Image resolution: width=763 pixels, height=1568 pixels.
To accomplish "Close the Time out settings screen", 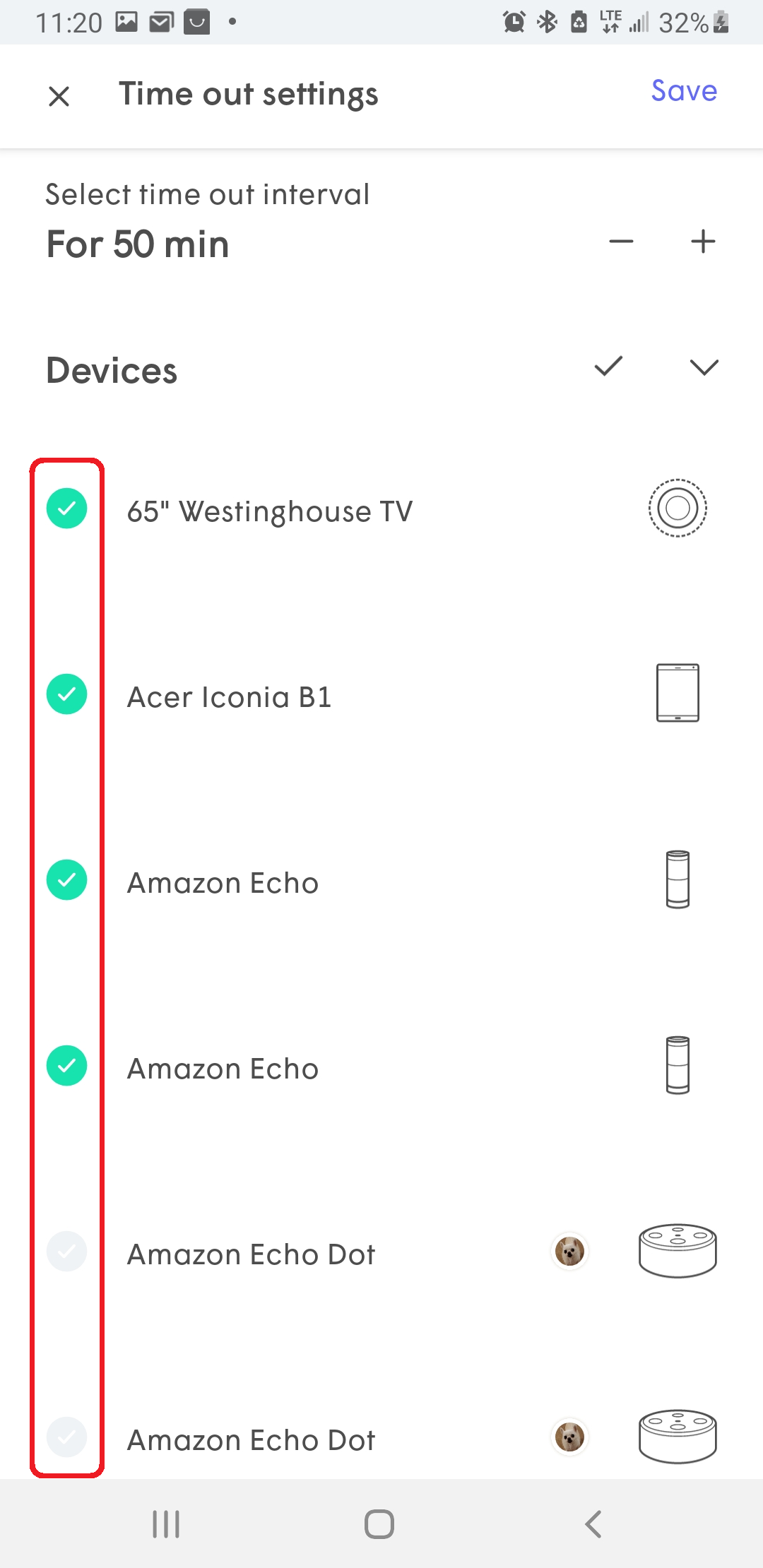I will pos(59,96).
